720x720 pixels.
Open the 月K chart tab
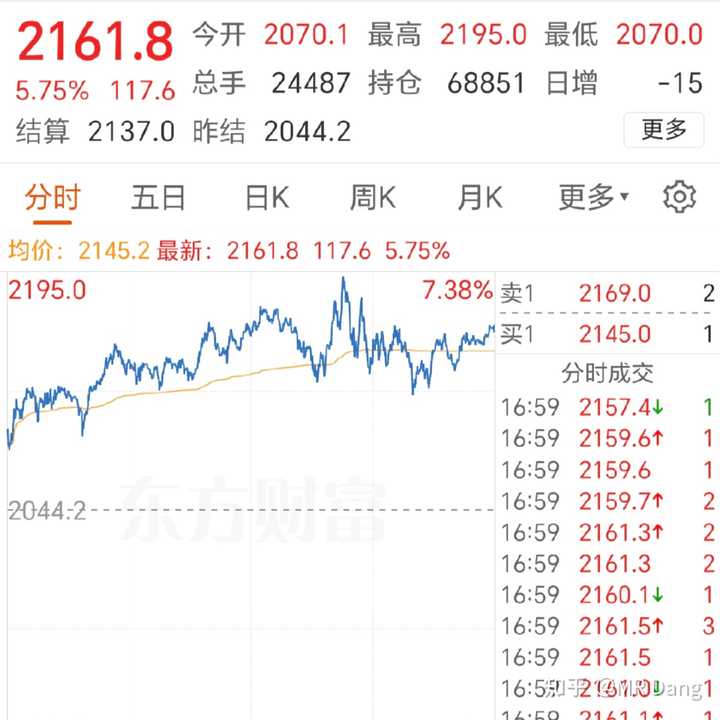coord(479,197)
